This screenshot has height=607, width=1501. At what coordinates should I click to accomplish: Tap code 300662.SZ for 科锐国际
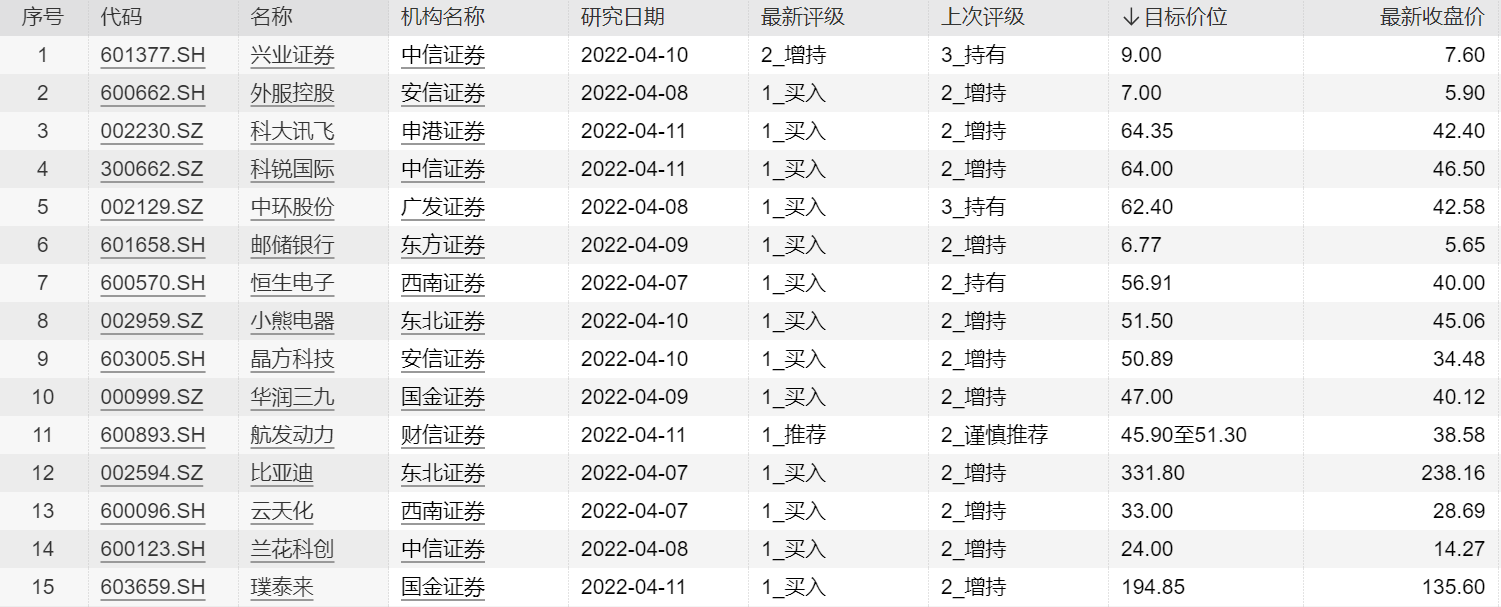pos(152,169)
